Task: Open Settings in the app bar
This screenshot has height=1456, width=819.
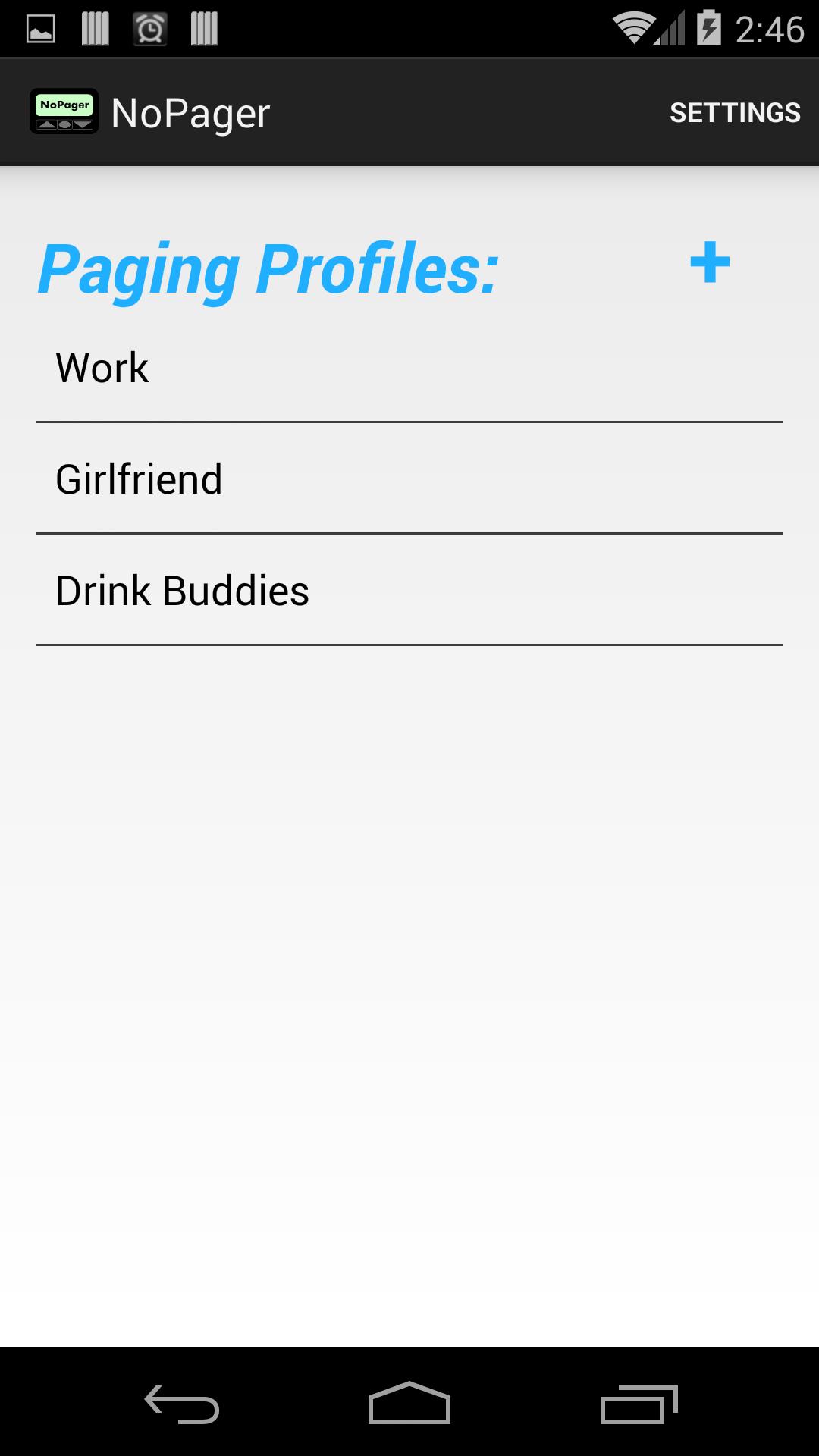Action: [x=734, y=113]
